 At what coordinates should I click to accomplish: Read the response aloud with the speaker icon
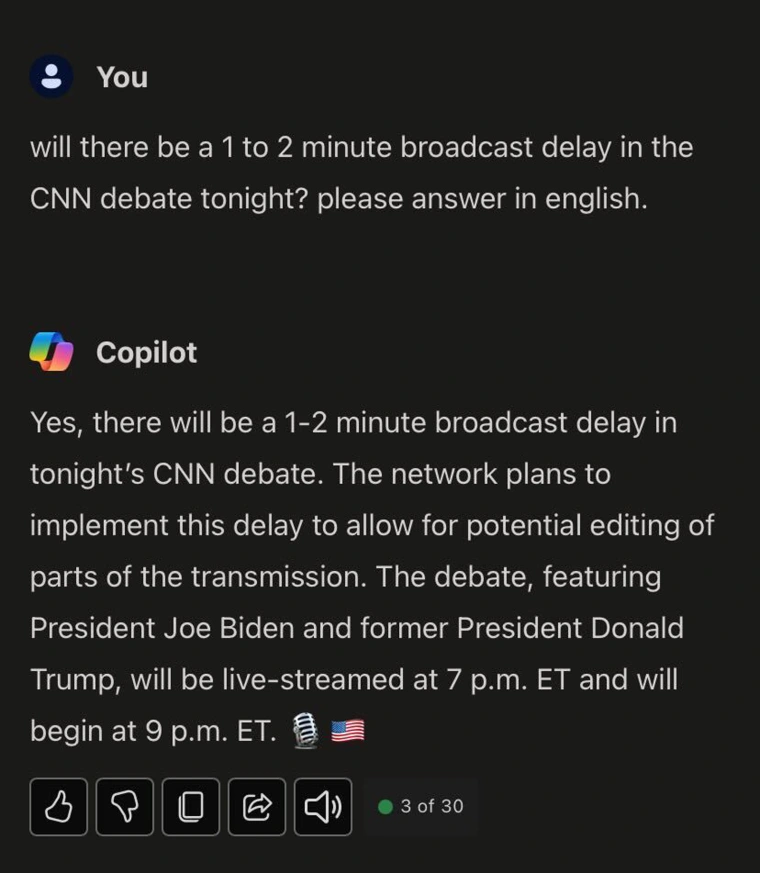click(x=322, y=807)
